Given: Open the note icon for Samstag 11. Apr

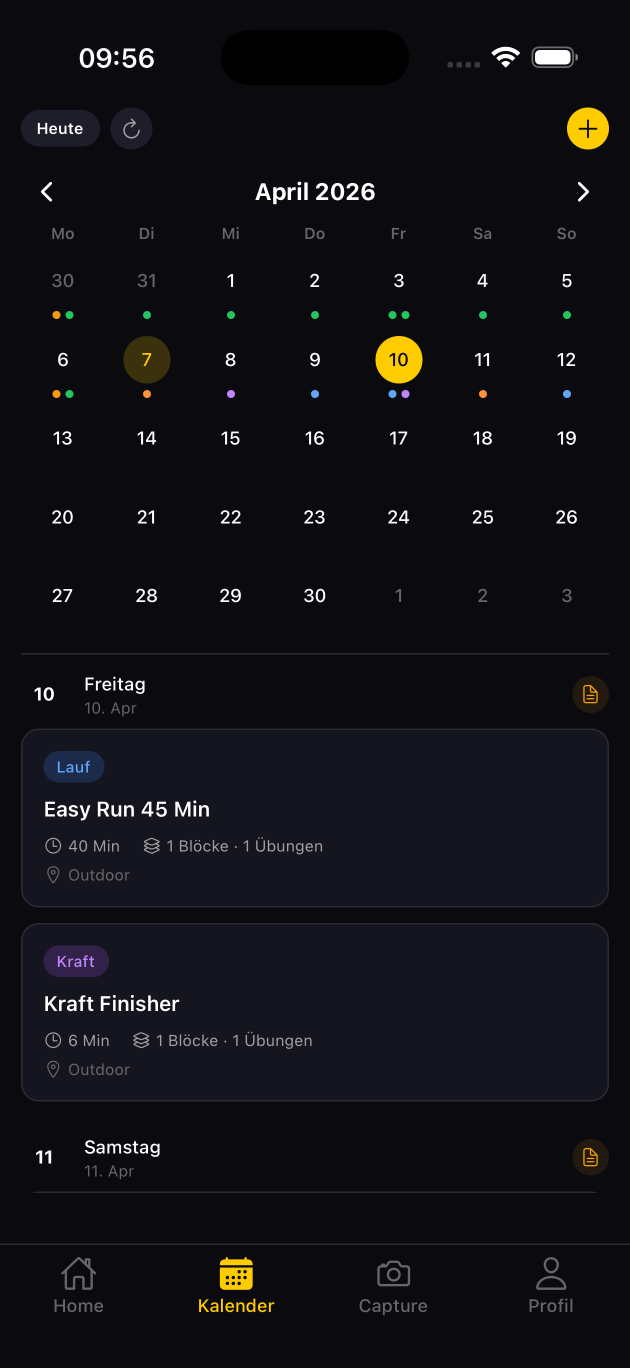Looking at the screenshot, I should [x=590, y=1157].
